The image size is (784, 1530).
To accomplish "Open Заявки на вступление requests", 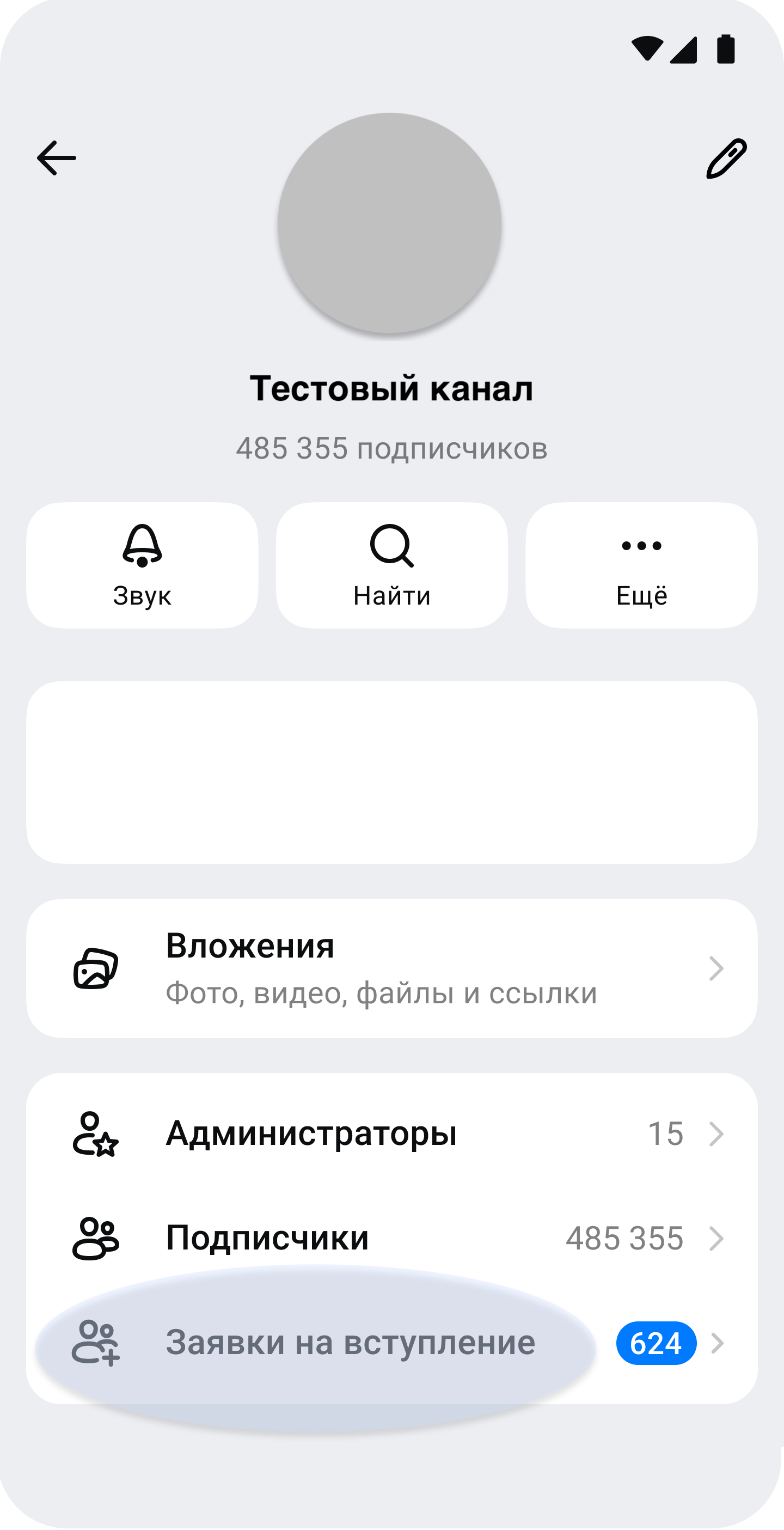I will [x=391, y=1343].
